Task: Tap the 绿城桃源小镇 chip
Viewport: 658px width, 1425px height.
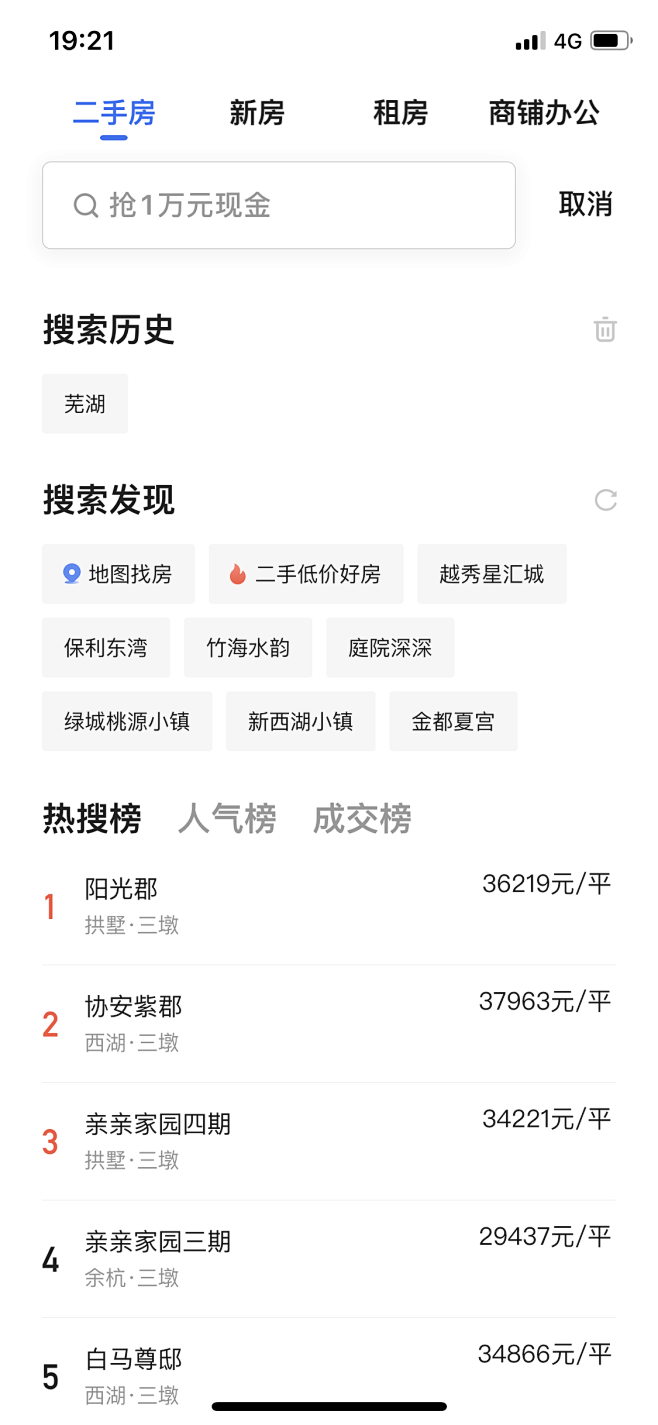Action: click(127, 721)
